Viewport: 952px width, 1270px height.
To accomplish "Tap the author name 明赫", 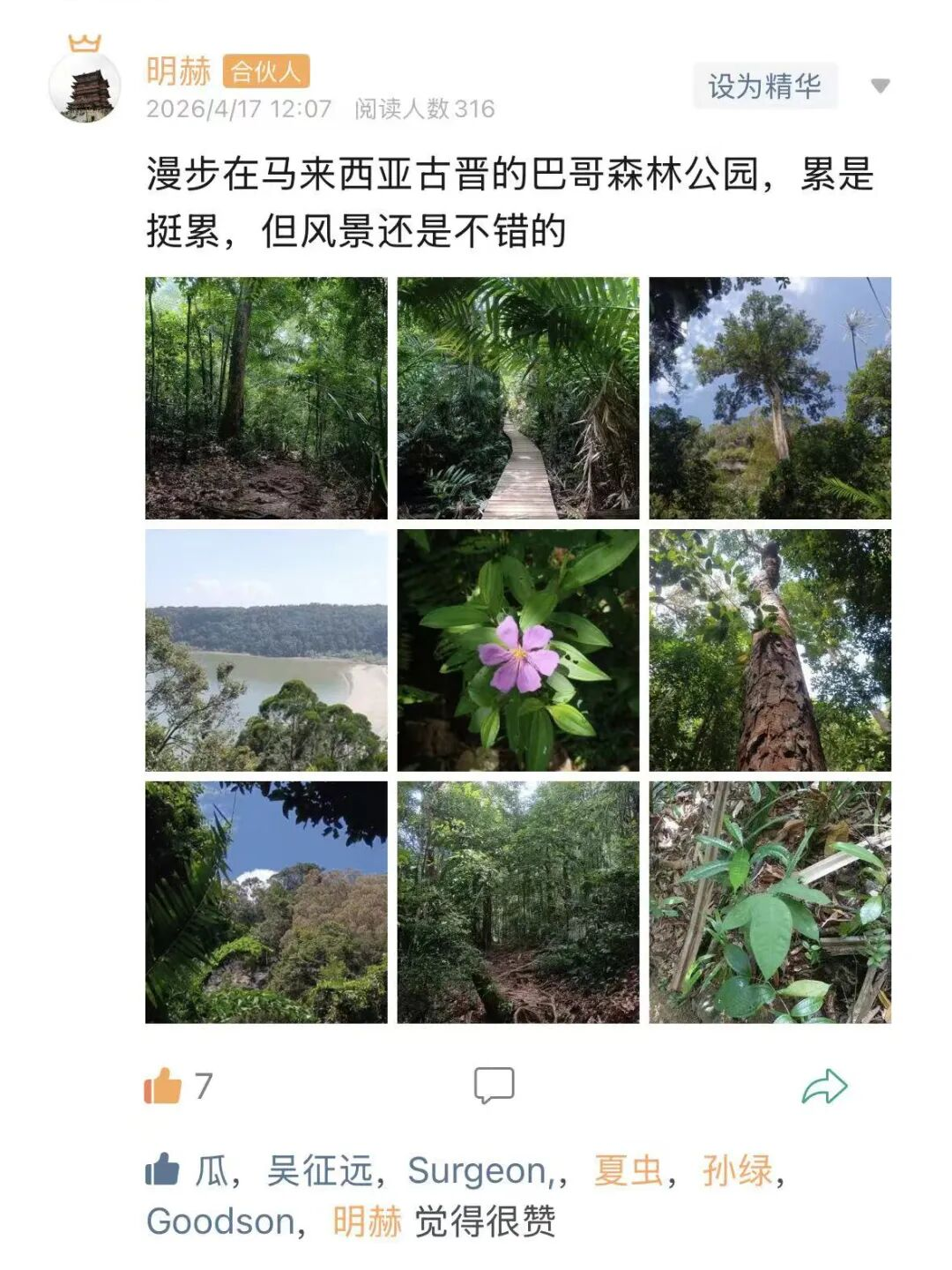I will click(x=179, y=71).
